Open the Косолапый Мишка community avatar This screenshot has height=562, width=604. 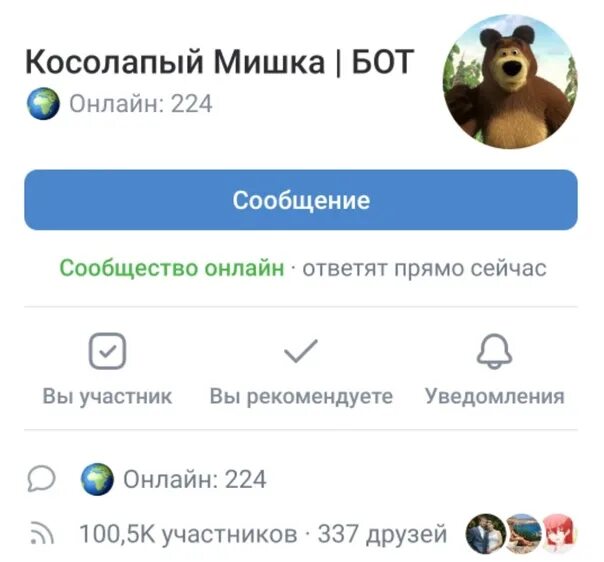pyautogui.click(x=510, y=82)
